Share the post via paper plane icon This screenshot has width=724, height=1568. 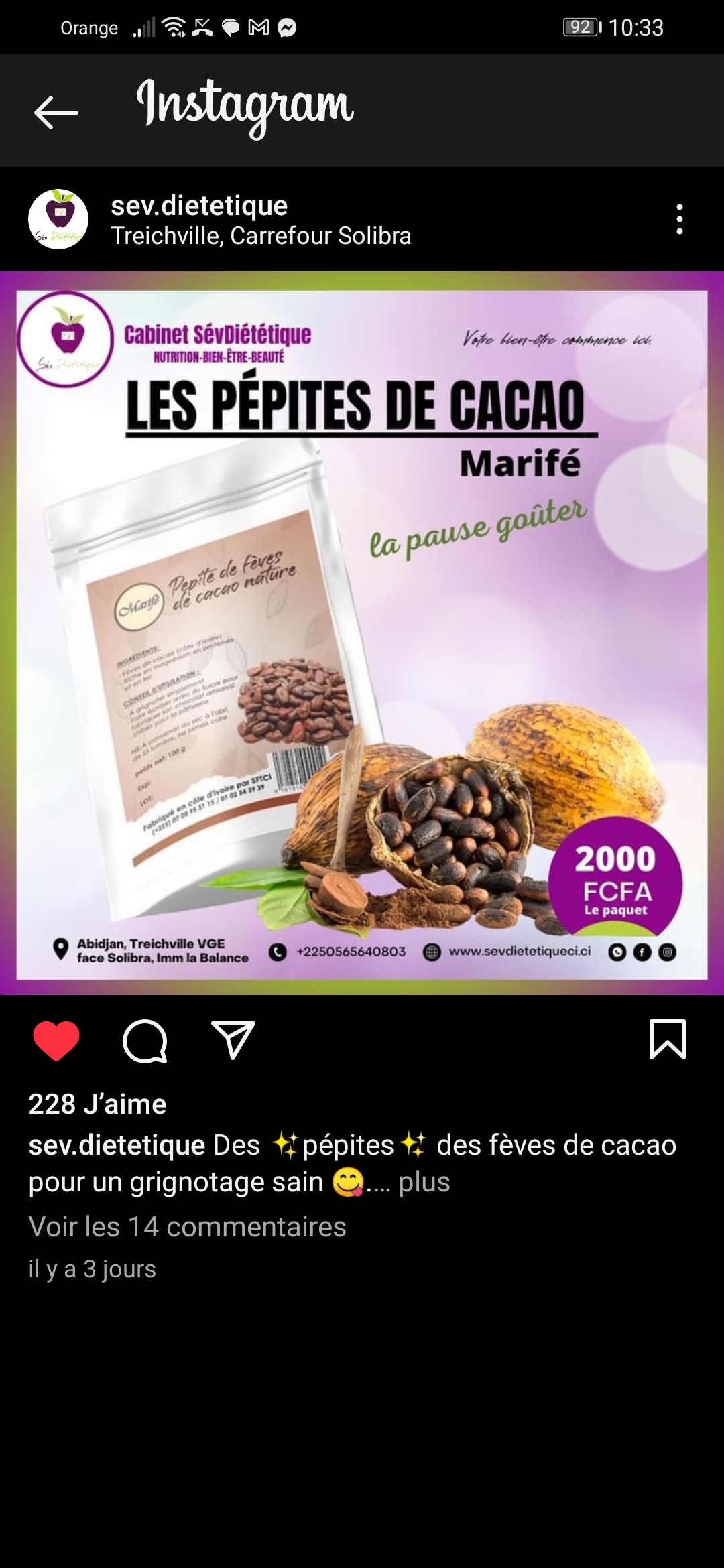pyautogui.click(x=233, y=1040)
